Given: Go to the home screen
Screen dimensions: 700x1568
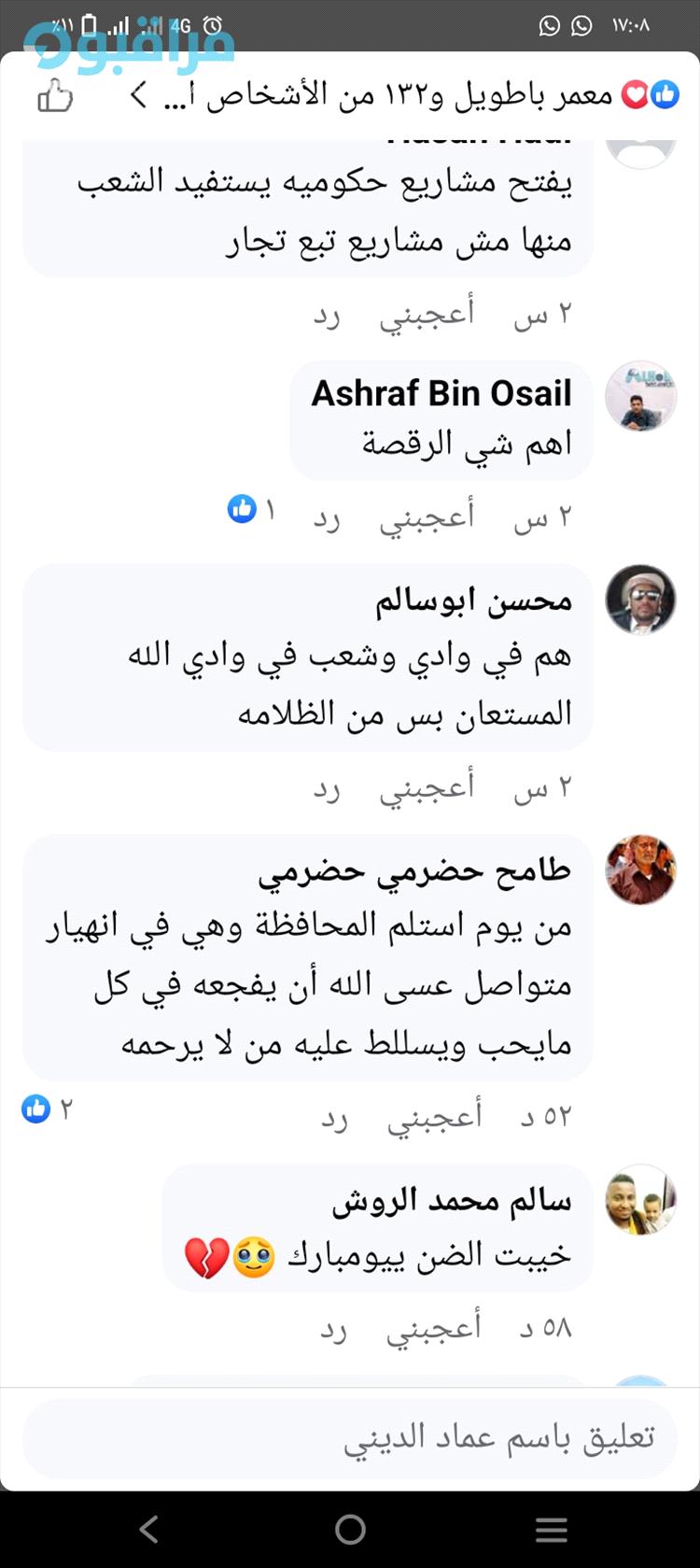Looking at the screenshot, I should click(350, 1529).
